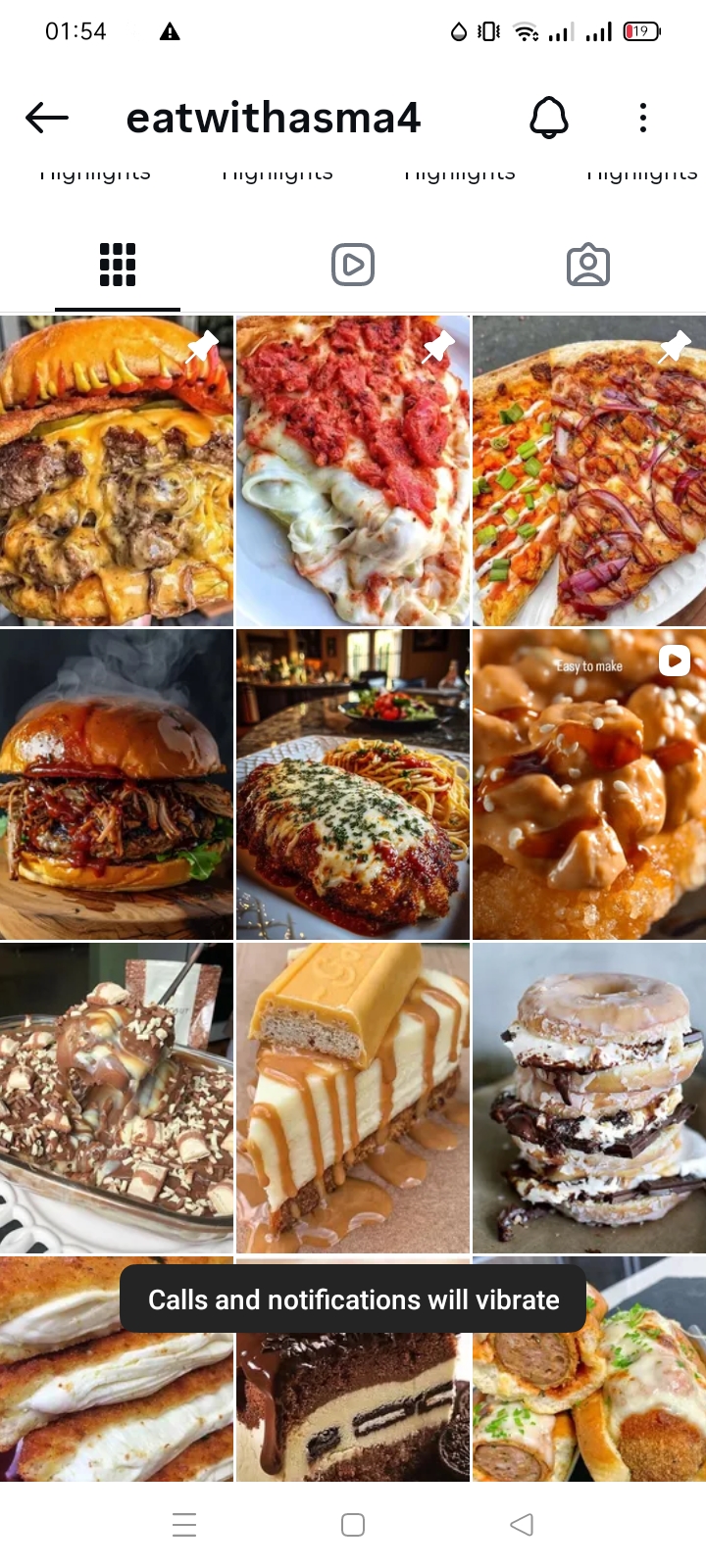Tap the reel play icon on chicken video

(x=674, y=661)
